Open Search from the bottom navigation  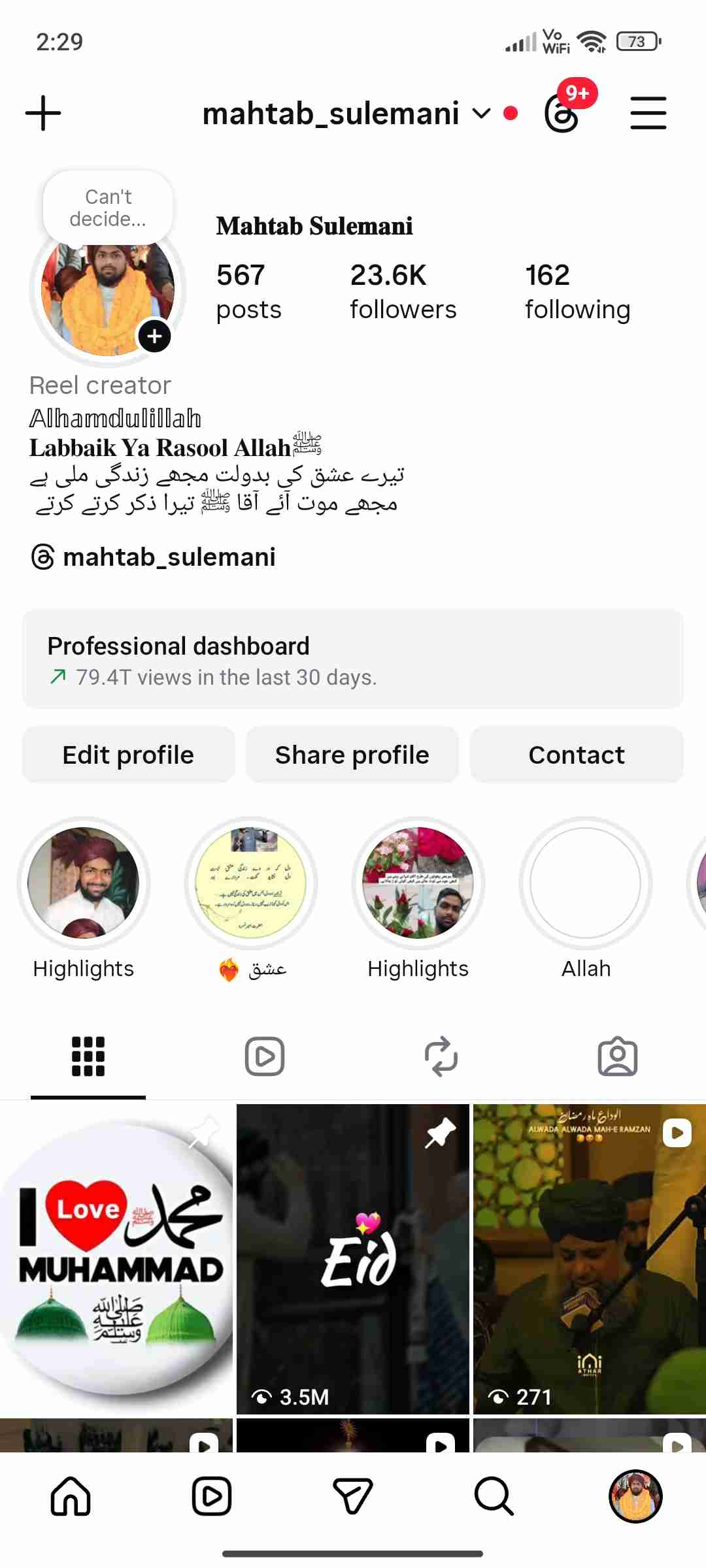tap(494, 1496)
